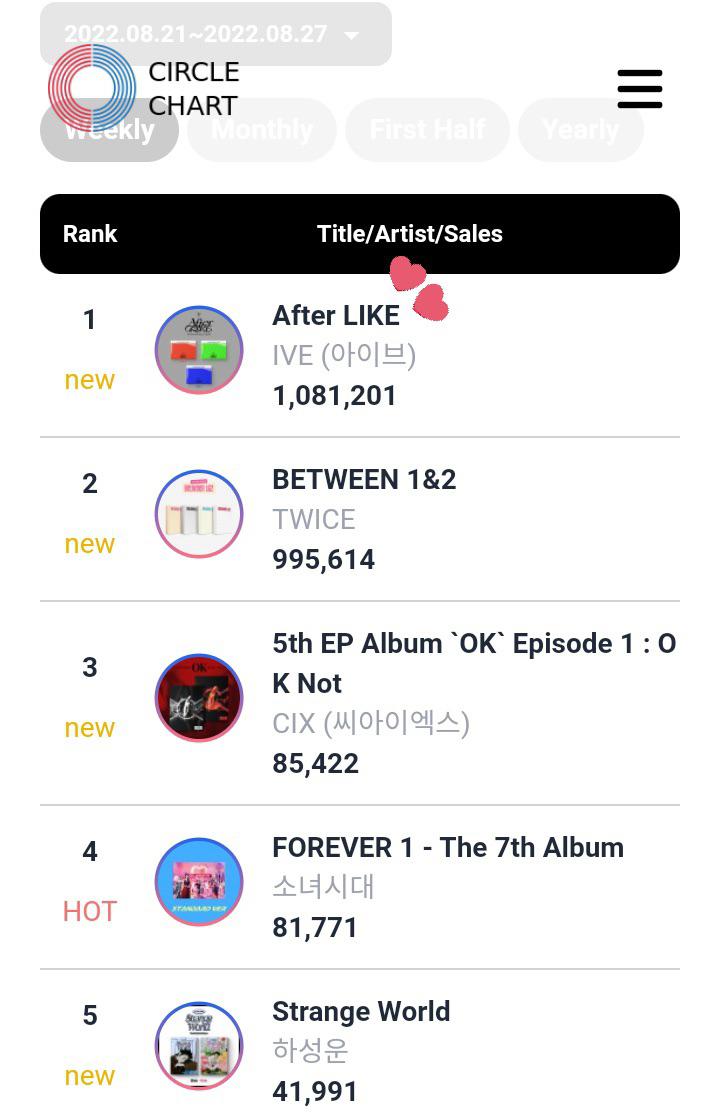720x1112 pixels.
Task: Click the Title/Artist/Sales column header
Action: coord(410,233)
